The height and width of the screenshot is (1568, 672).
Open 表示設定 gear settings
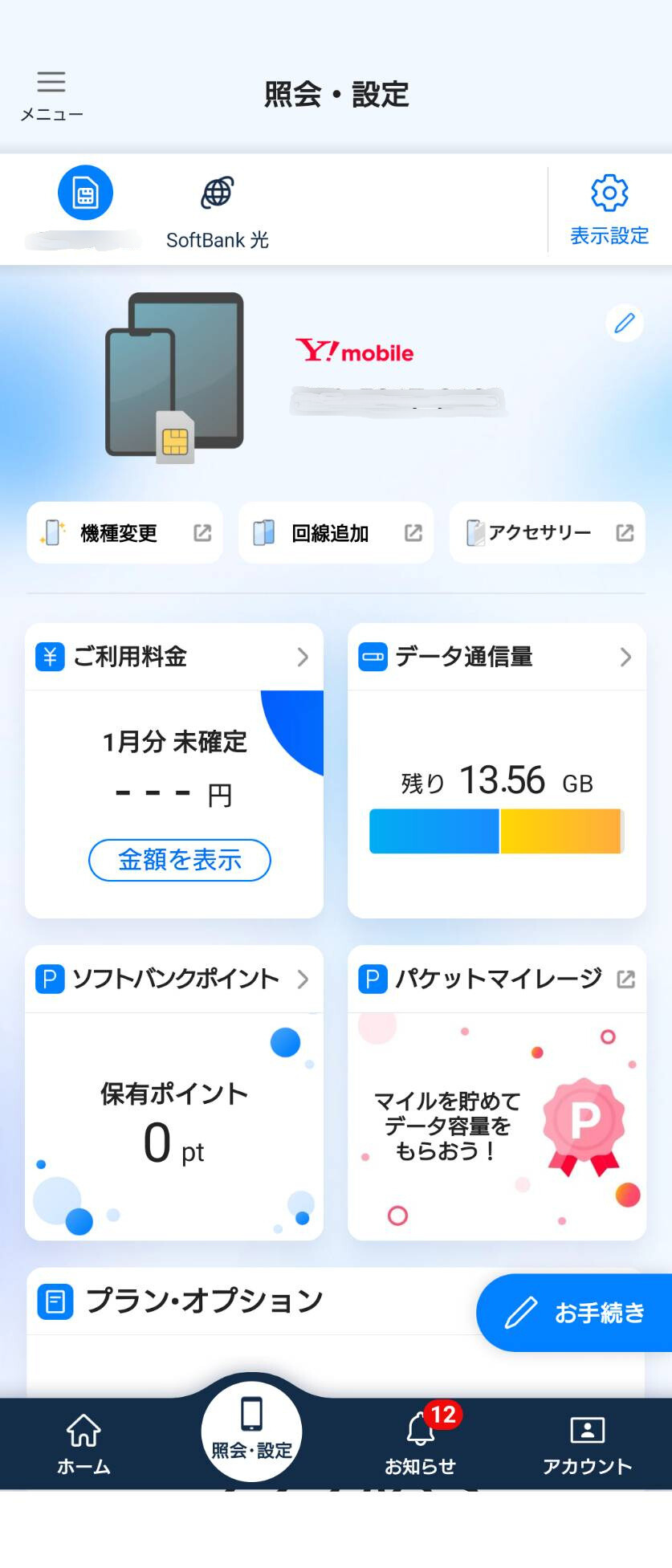pyautogui.click(x=609, y=210)
